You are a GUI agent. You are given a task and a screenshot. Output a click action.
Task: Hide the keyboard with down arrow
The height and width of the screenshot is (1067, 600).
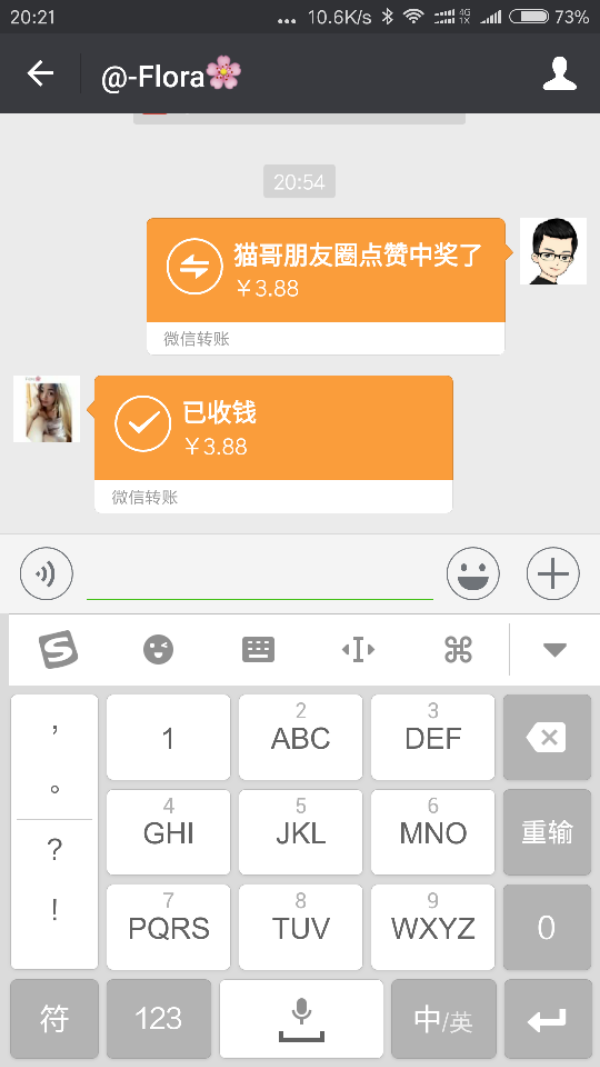[555, 650]
